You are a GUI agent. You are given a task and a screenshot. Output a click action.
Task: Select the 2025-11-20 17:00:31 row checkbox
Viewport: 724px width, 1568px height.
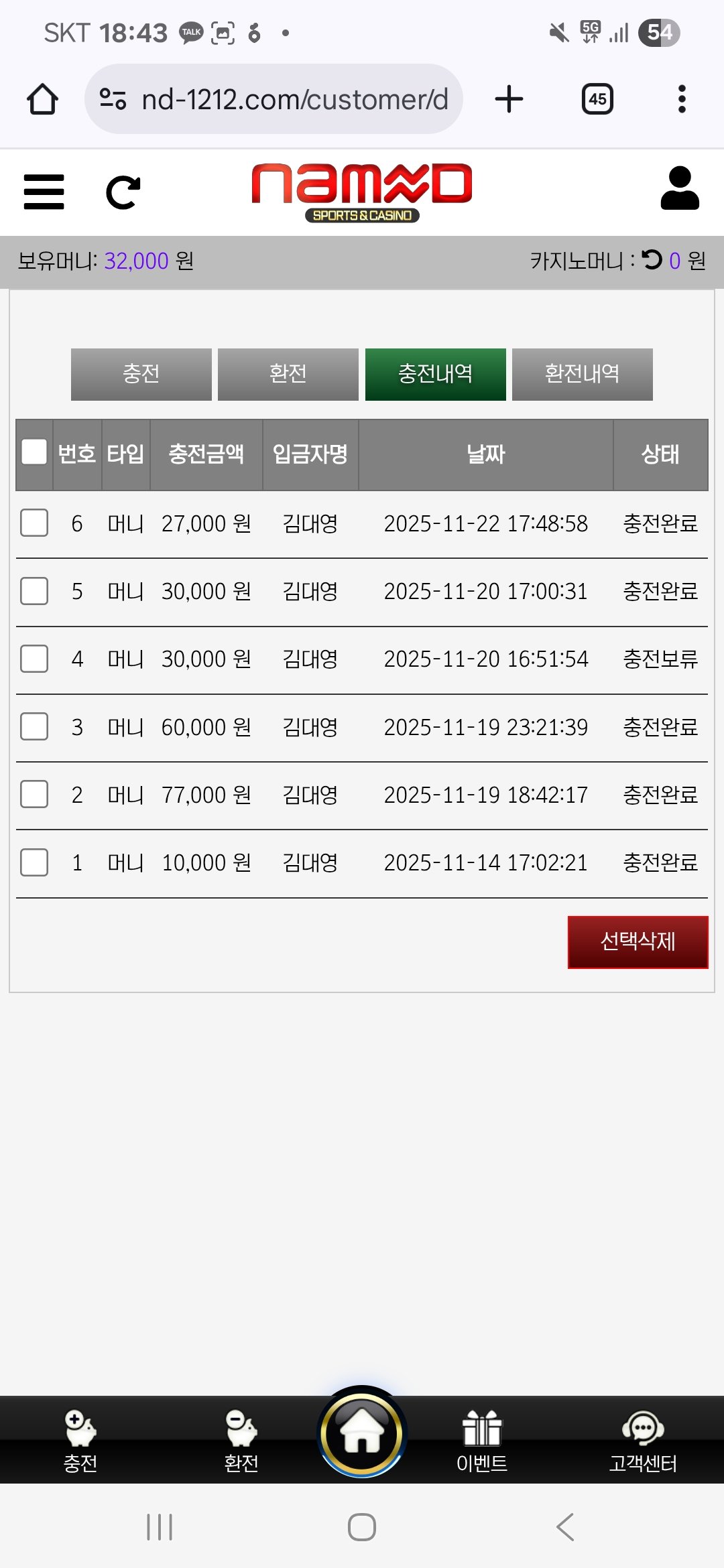click(x=34, y=591)
